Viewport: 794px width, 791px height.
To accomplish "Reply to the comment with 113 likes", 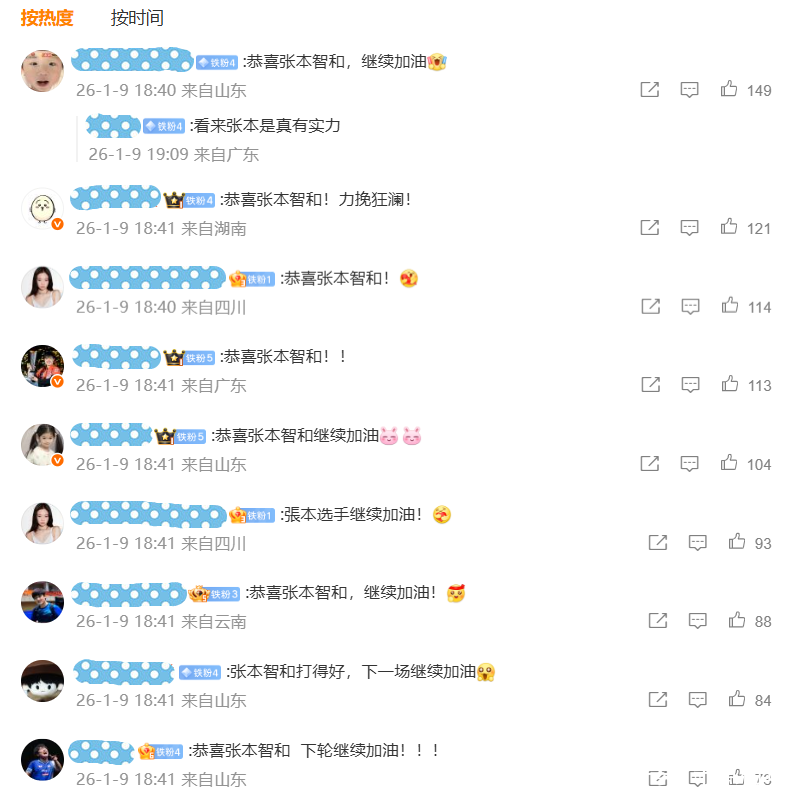I will click(x=689, y=385).
